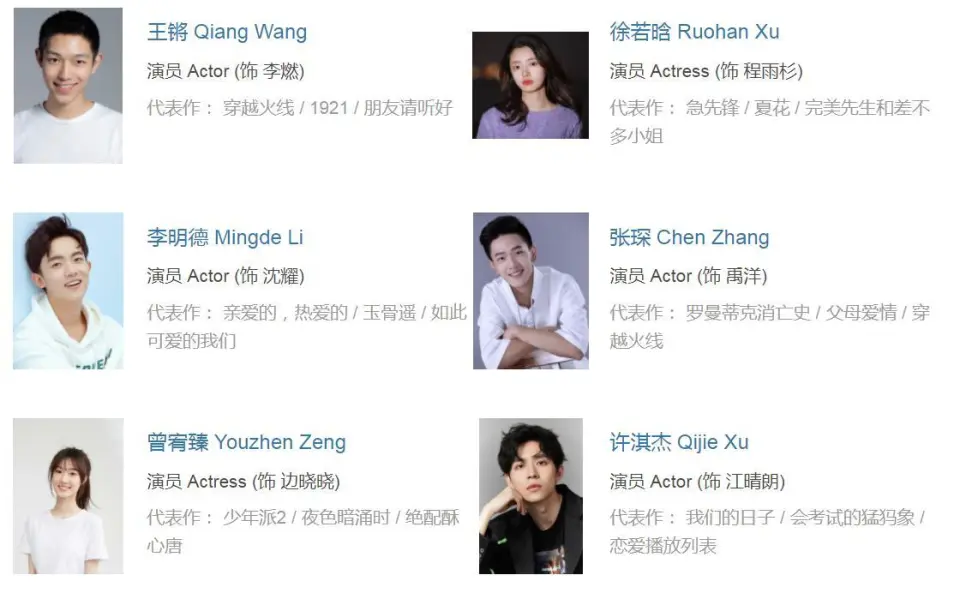Viewport: 960px width, 593px height.
Task: Open Mingde Li's profile link
Action: (225, 238)
